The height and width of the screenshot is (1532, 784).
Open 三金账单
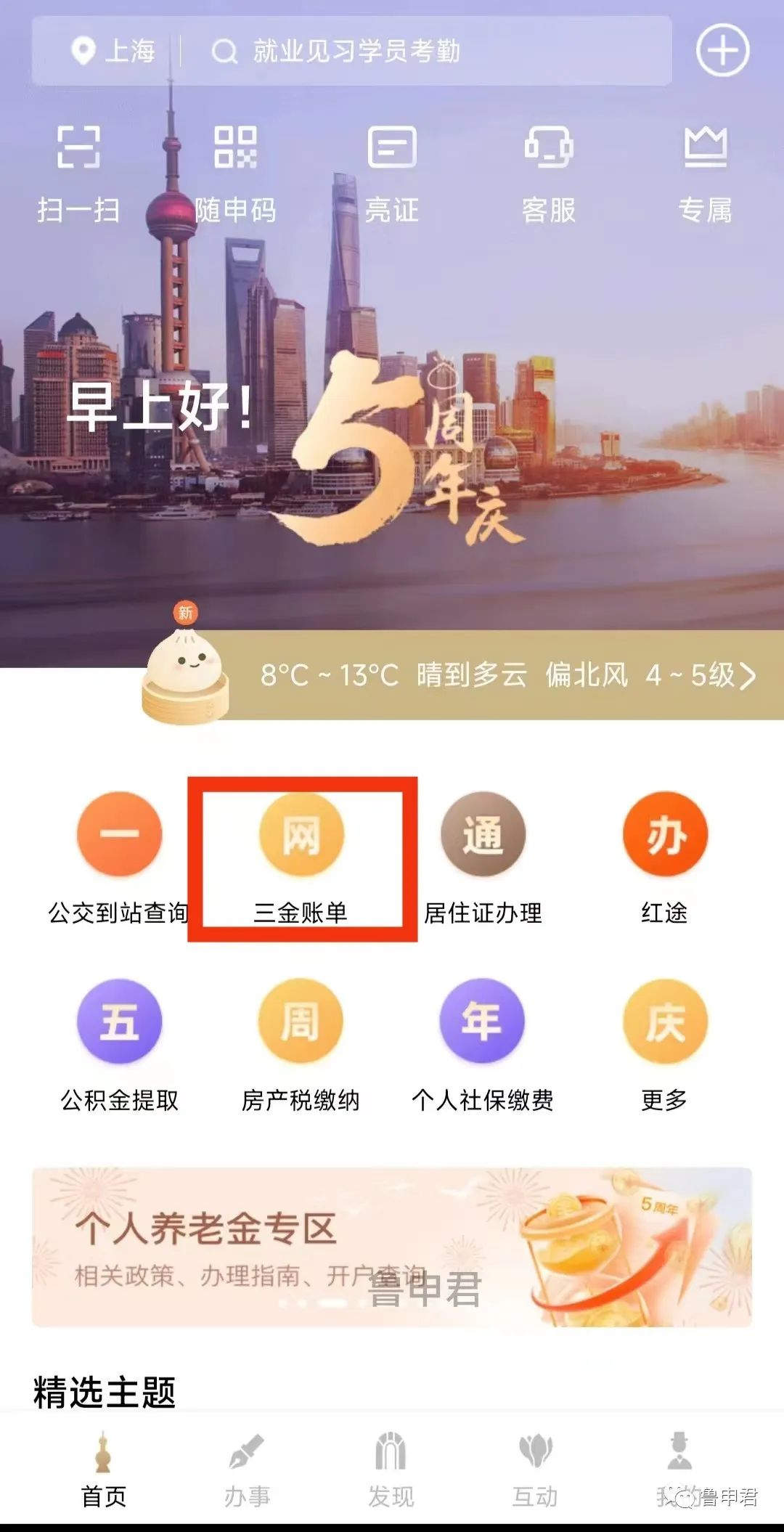[301, 858]
